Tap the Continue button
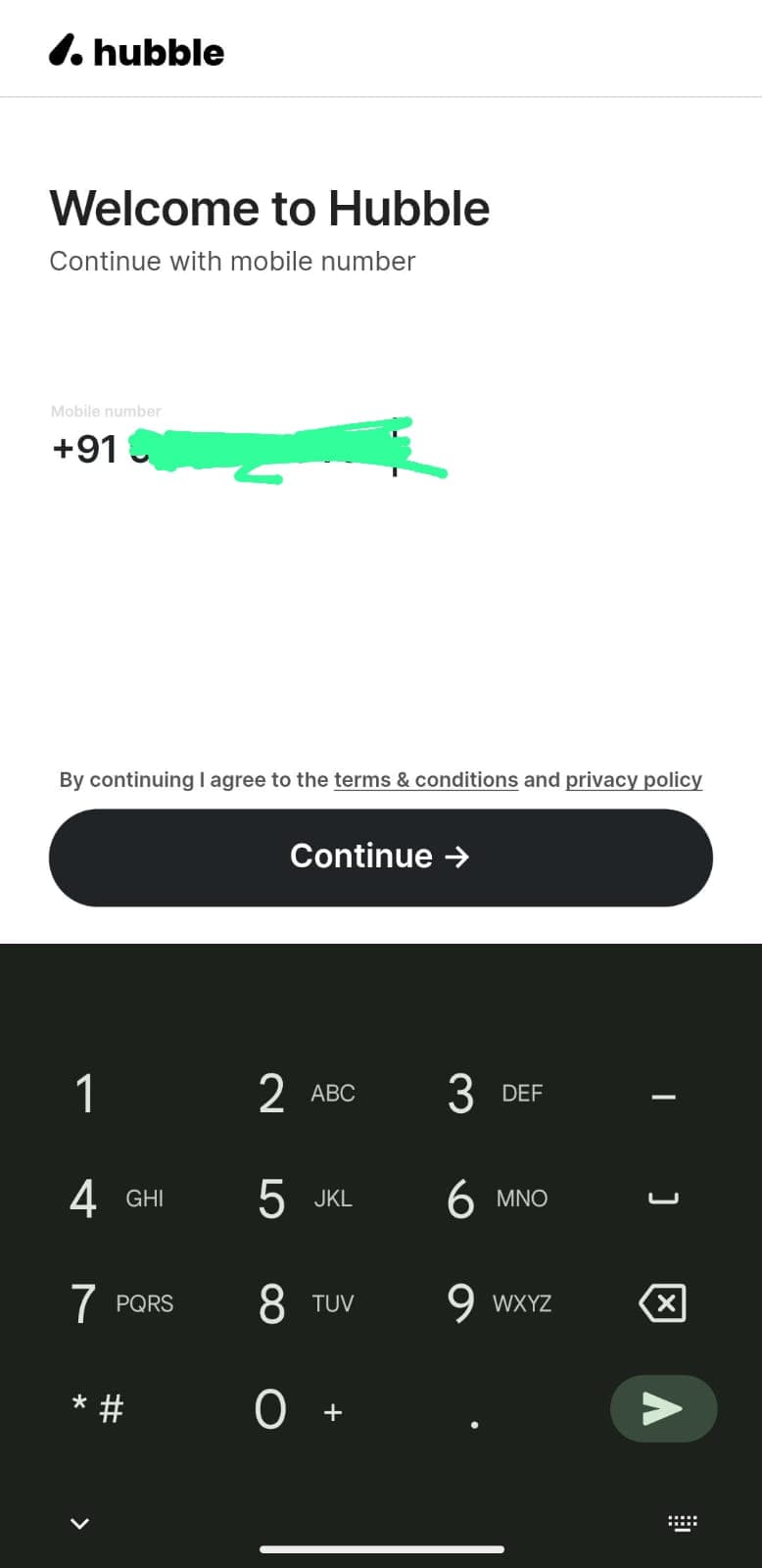The width and height of the screenshot is (762, 1568). click(x=380, y=857)
